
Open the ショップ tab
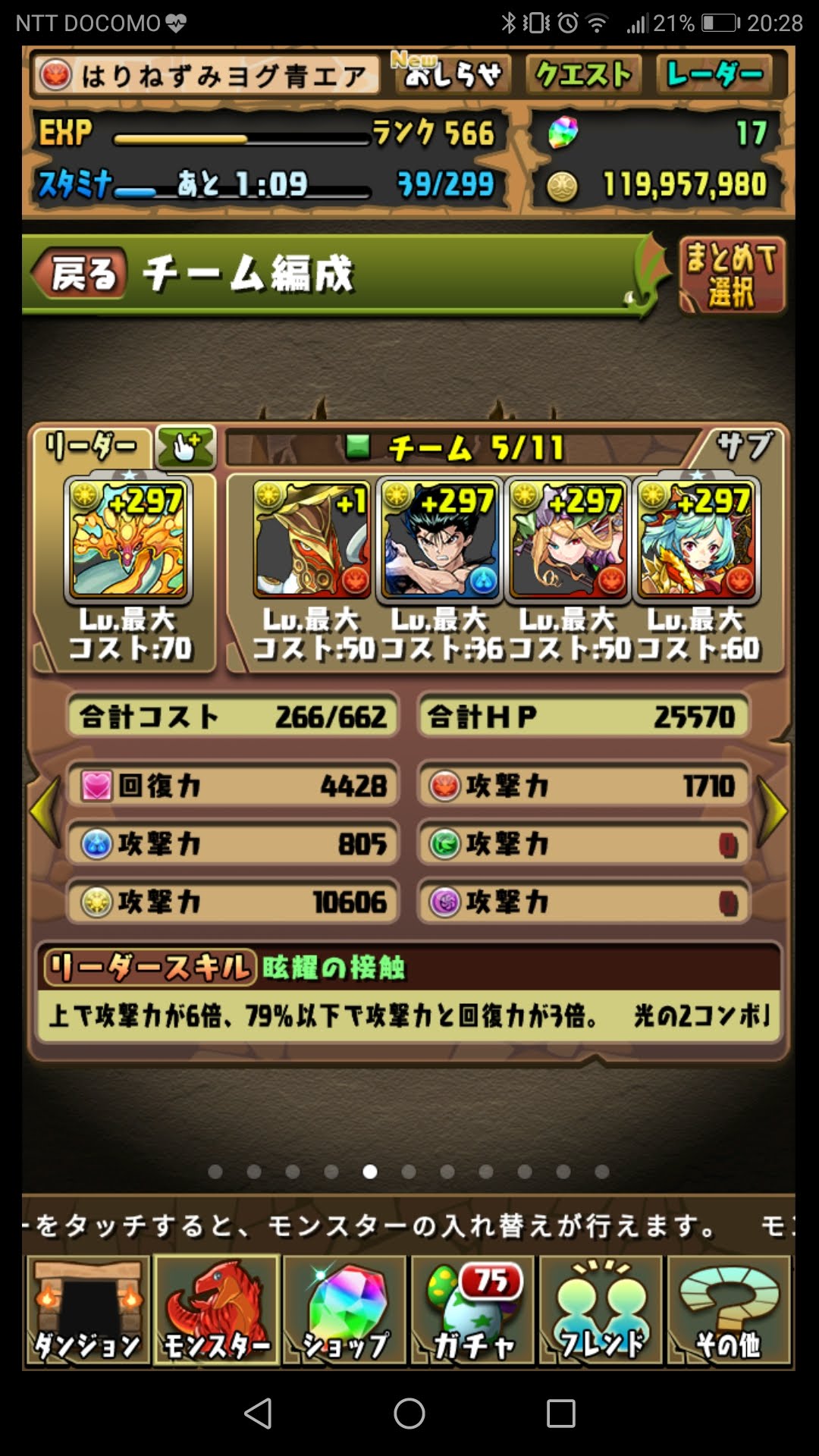click(345, 1310)
